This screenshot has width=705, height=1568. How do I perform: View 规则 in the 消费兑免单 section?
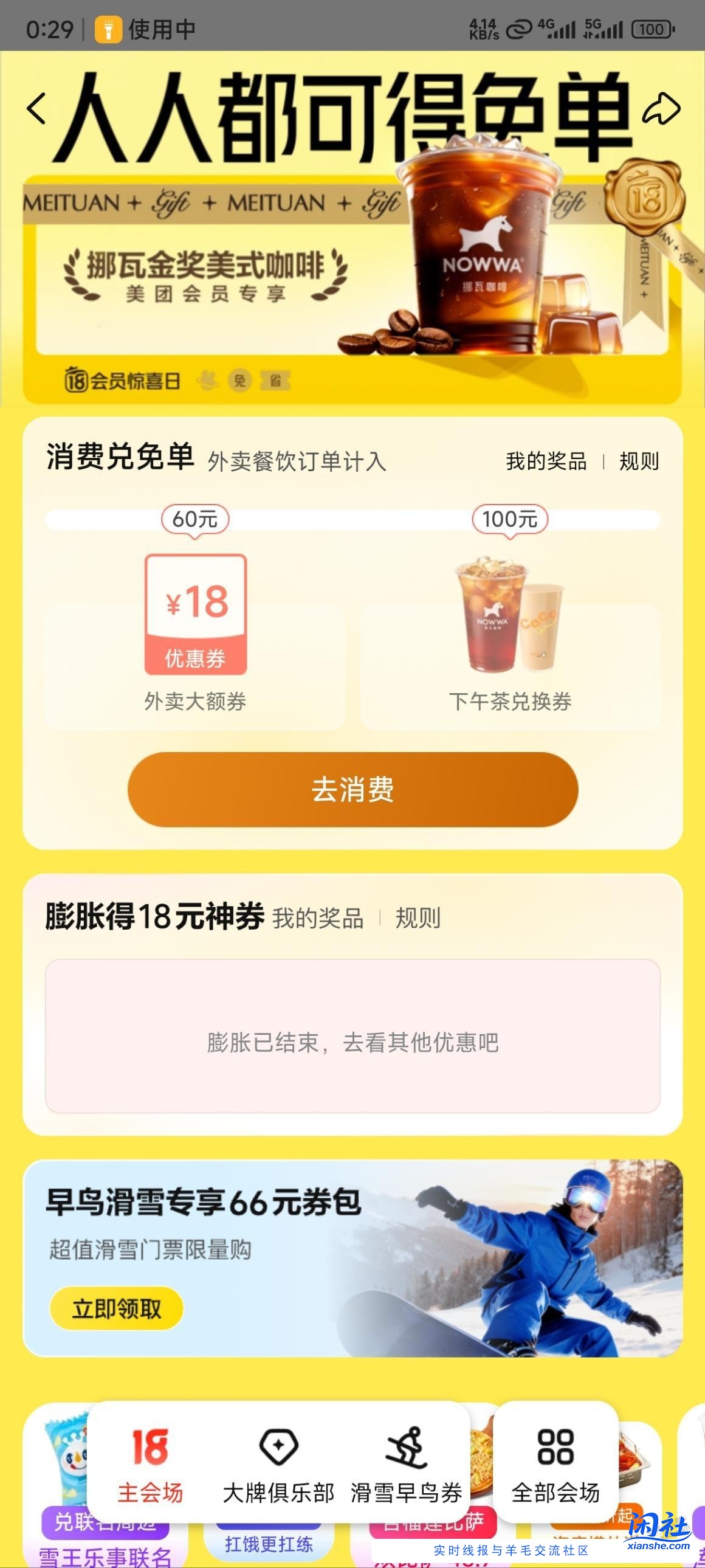tap(638, 462)
